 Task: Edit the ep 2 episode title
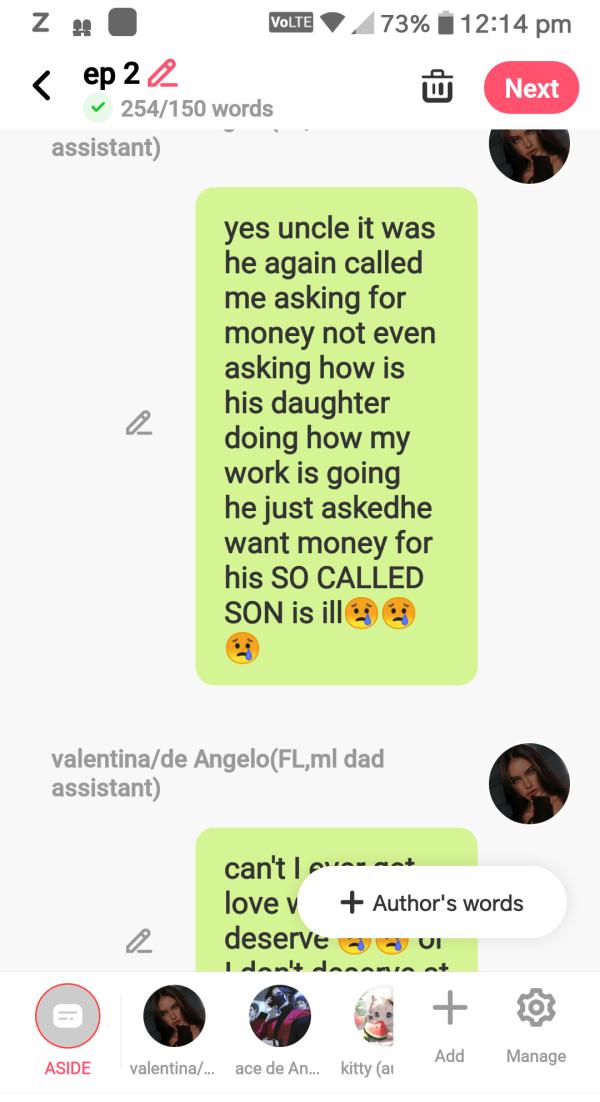(x=162, y=74)
